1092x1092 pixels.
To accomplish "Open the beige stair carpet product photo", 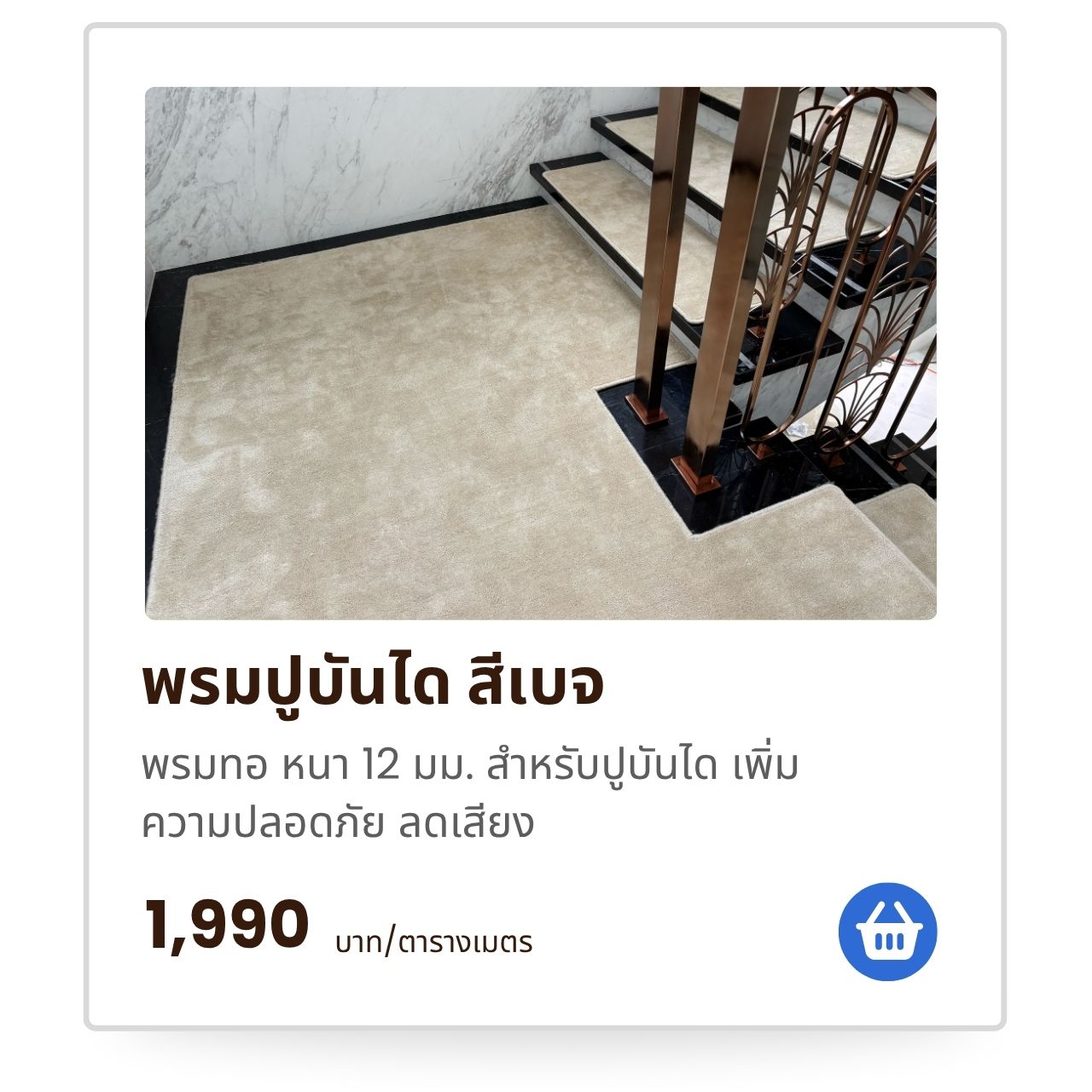I will pyautogui.click(x=540, y=352).
